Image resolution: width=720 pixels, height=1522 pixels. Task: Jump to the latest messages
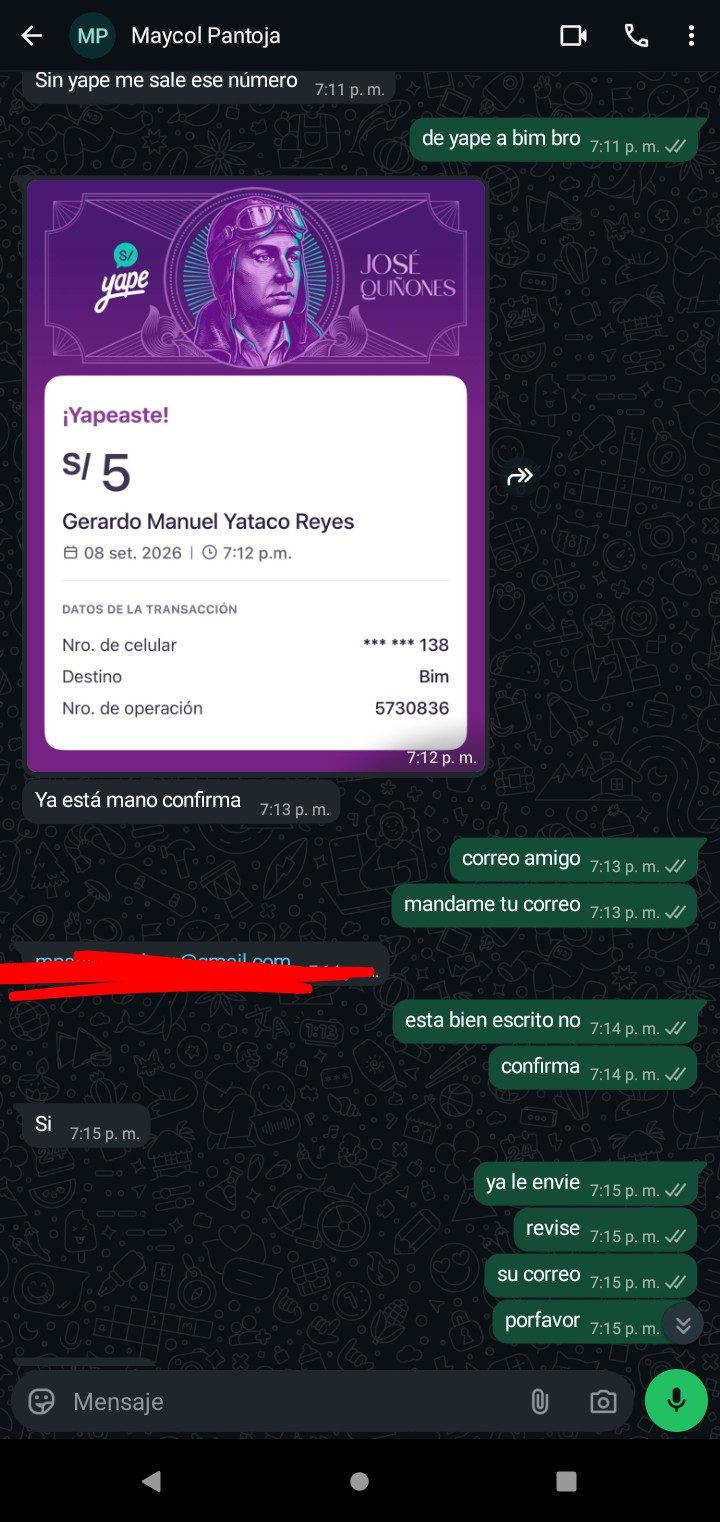point(683,1324)
